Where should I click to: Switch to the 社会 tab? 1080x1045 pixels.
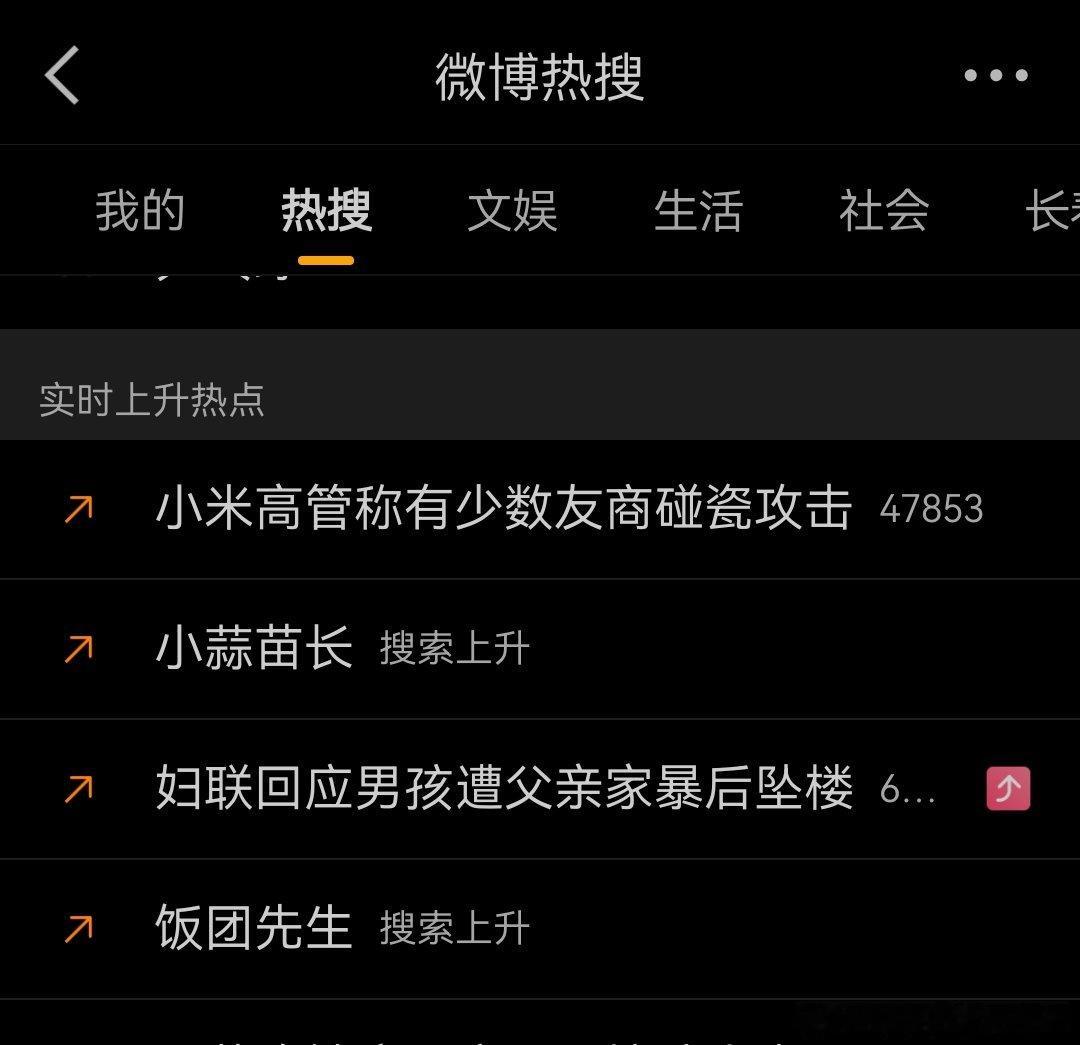coord(884,212)
